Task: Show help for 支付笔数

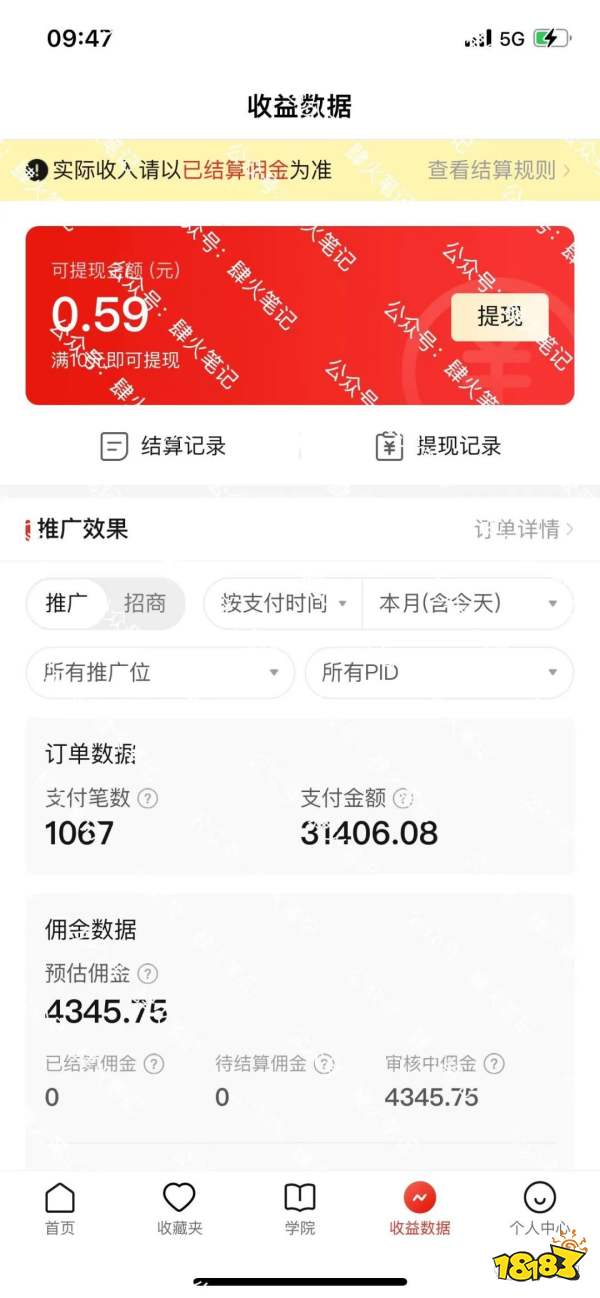Action: (x=148, y=798)
